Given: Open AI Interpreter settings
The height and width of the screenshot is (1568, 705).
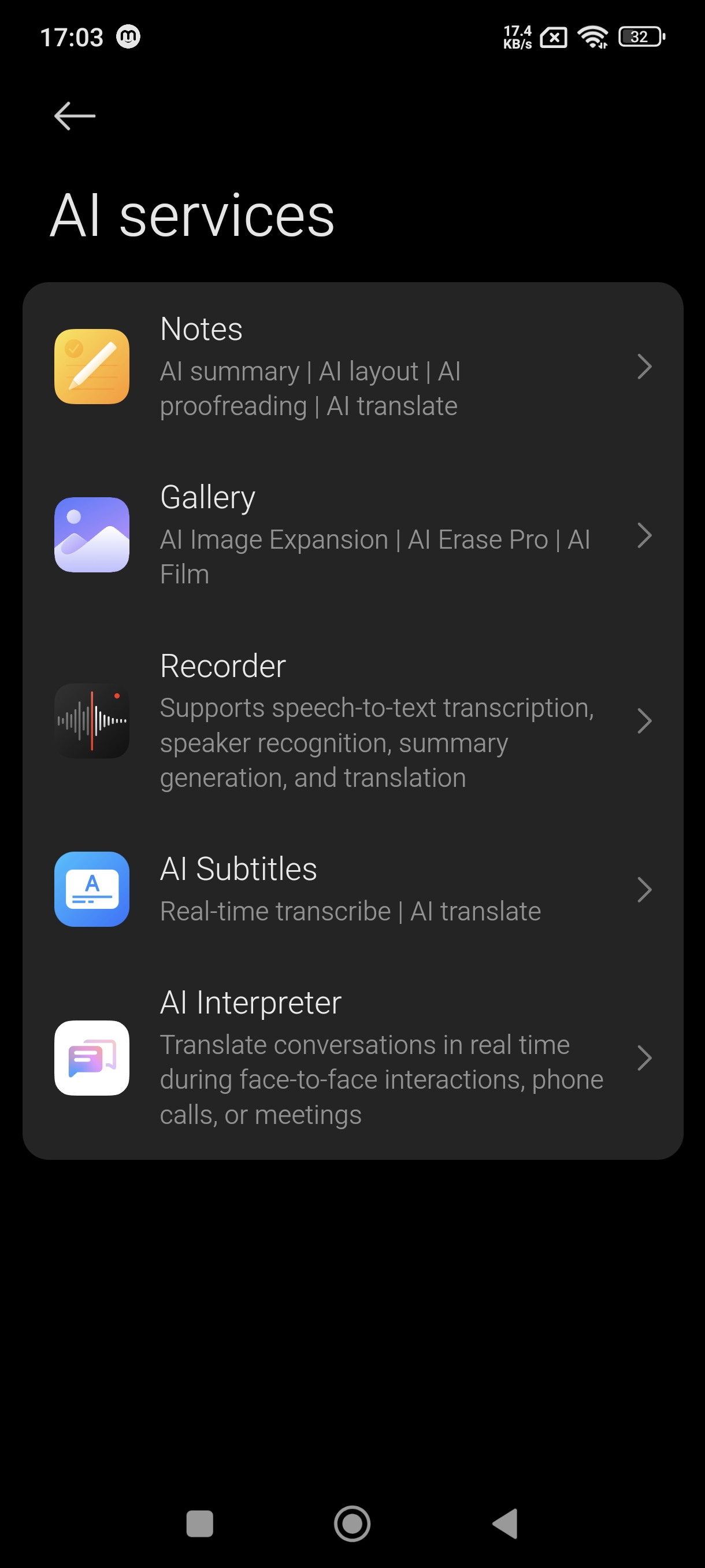Looking at the screenshot, I should [x=353, y=1058].
